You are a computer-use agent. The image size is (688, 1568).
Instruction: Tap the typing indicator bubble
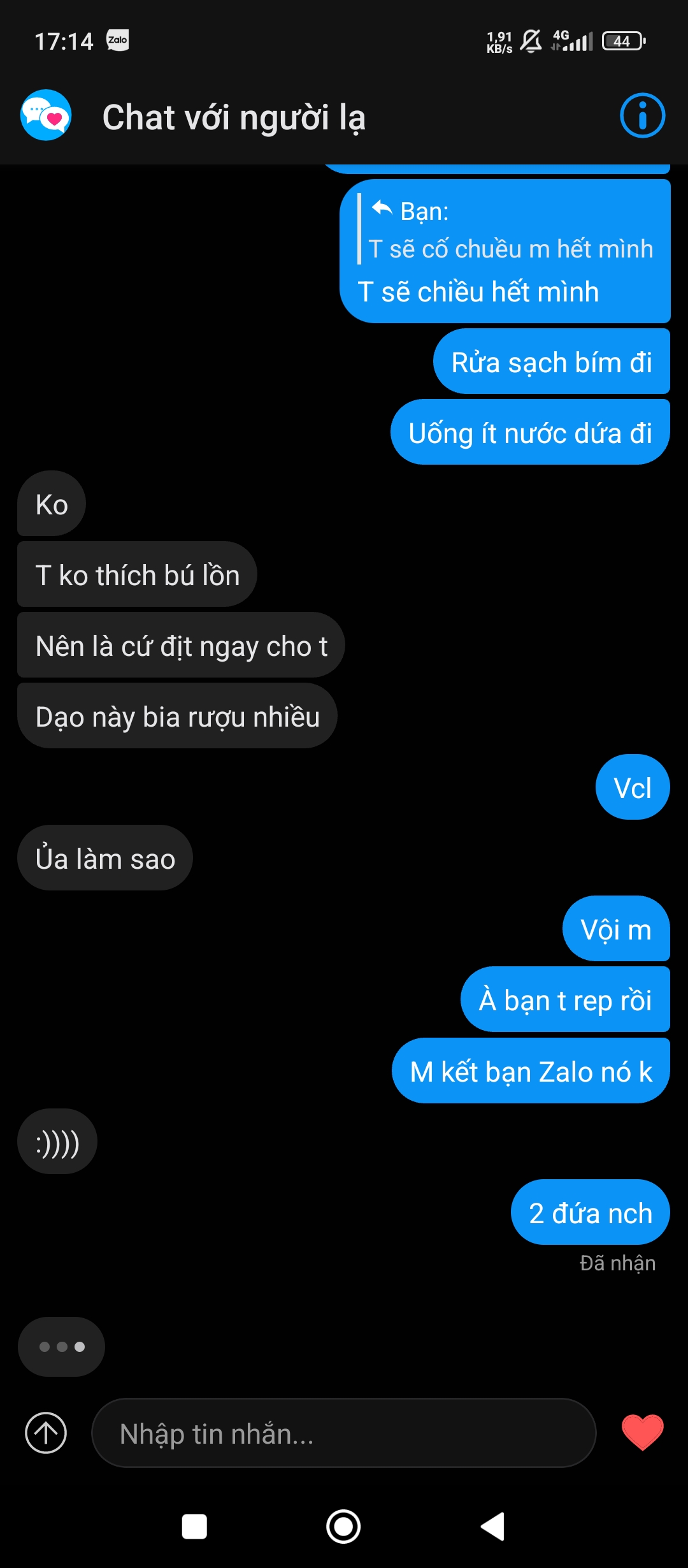(x=61, y=1346)
